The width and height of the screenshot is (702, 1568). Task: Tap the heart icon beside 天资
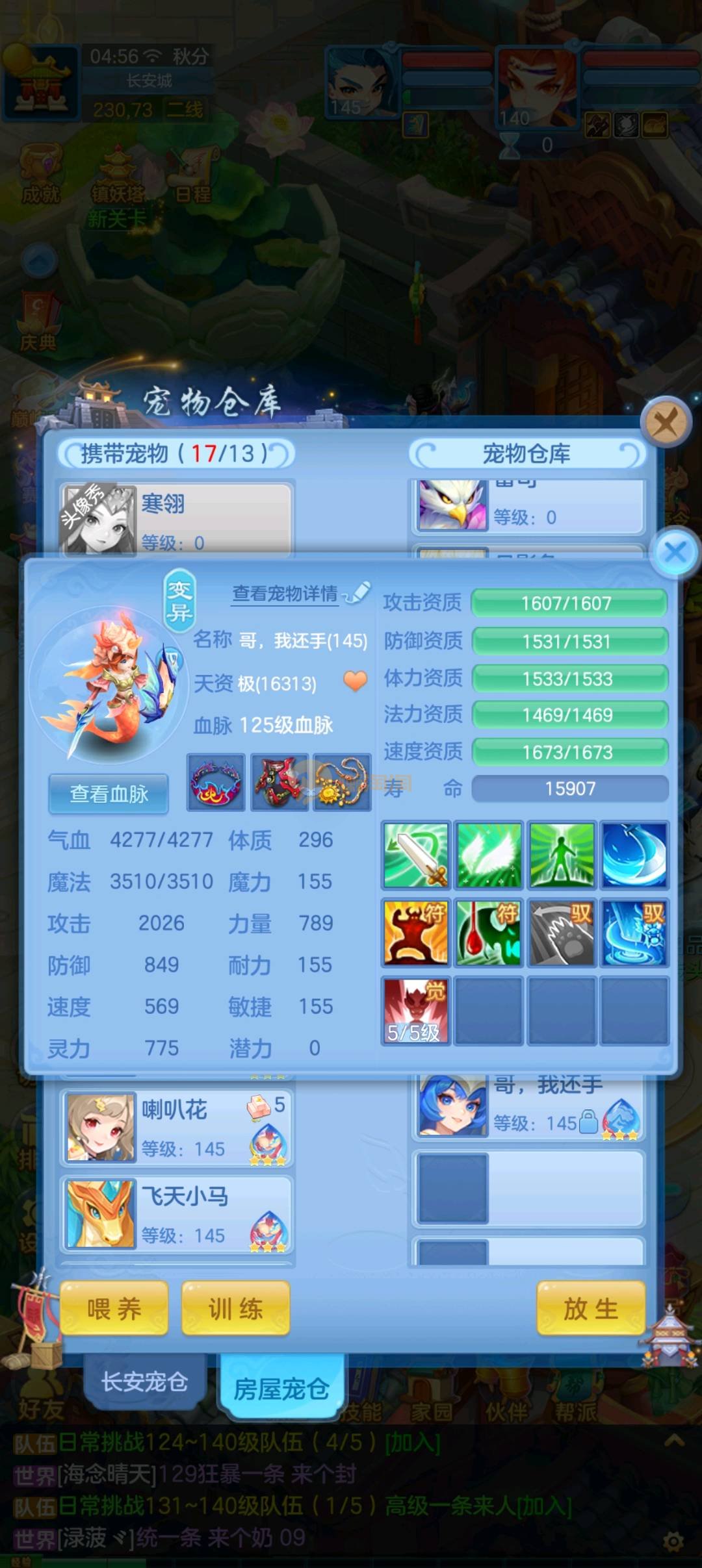(x=355, y=681)
